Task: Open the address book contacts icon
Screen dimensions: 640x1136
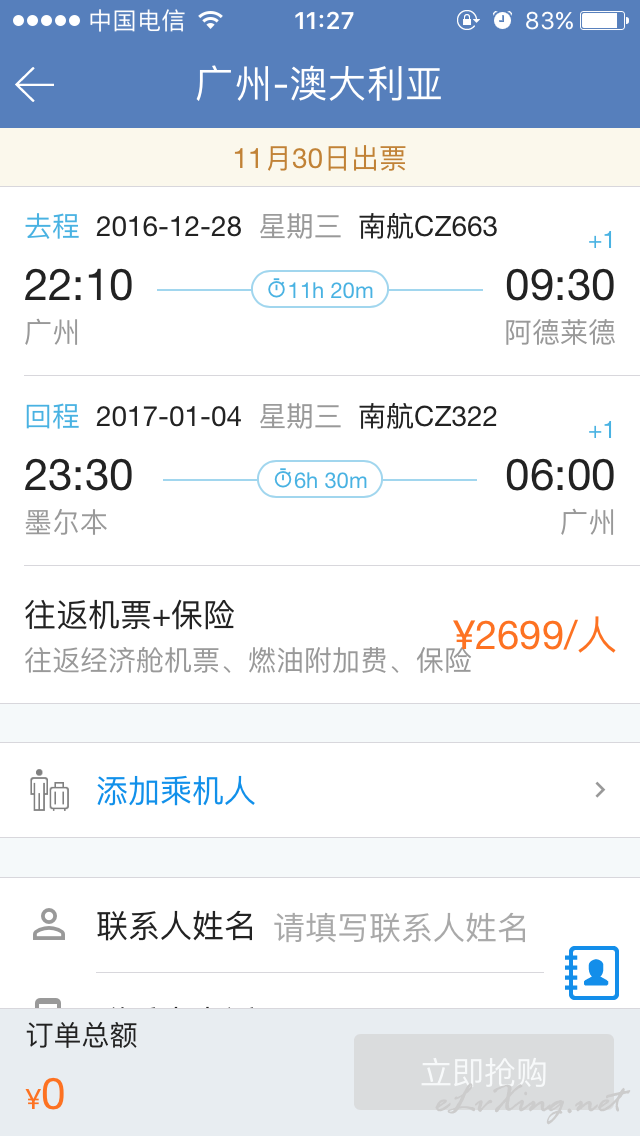Action: point(593,972)
